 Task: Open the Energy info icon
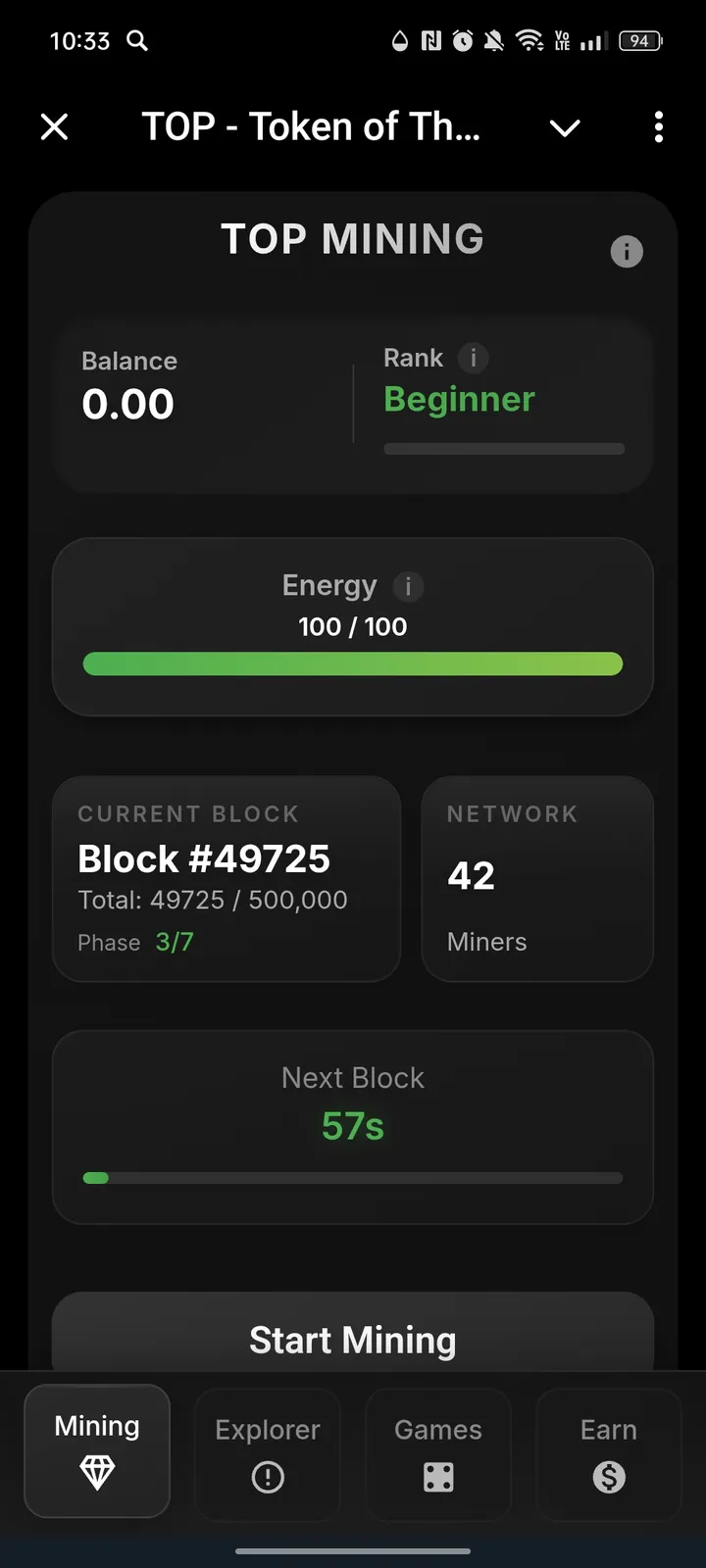tap(407, 586)
